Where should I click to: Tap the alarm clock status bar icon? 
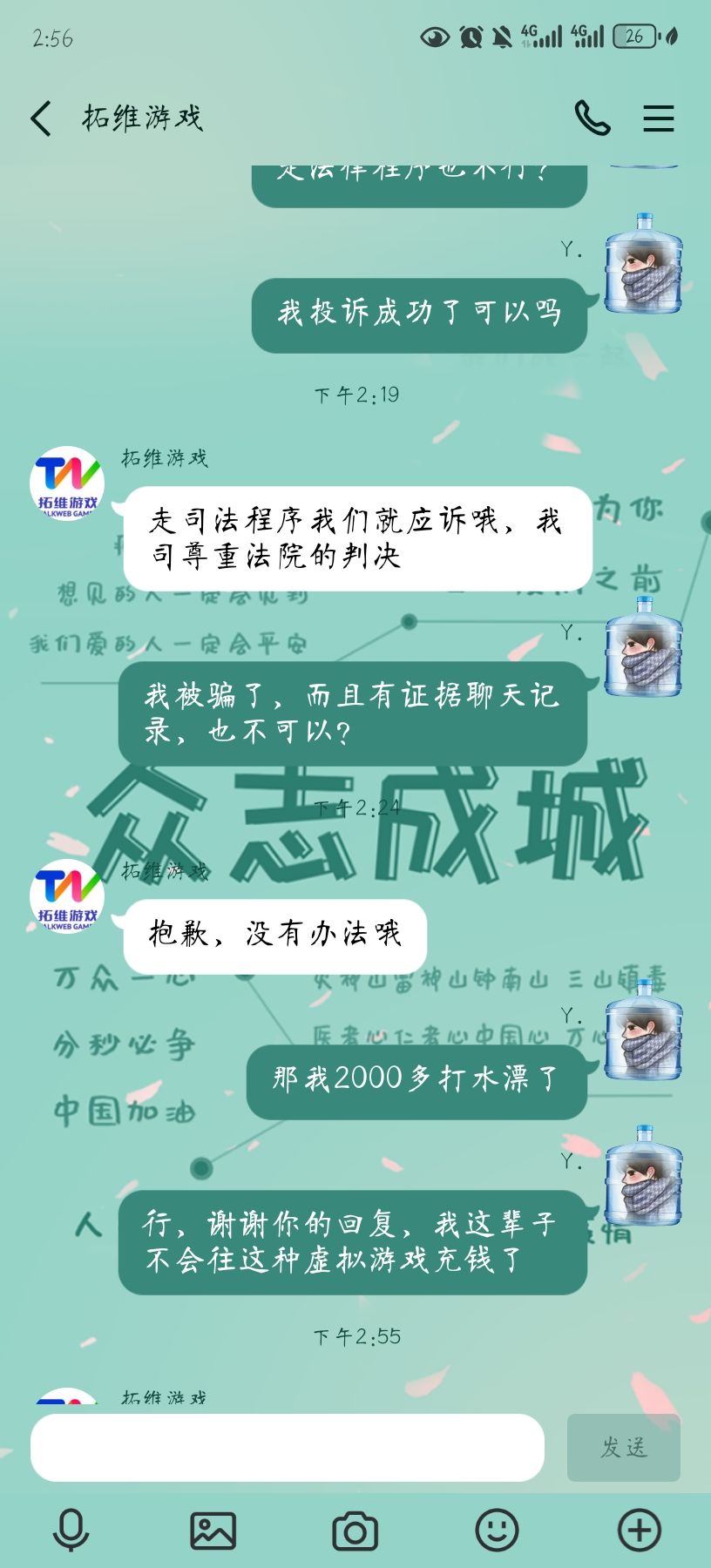471,37
